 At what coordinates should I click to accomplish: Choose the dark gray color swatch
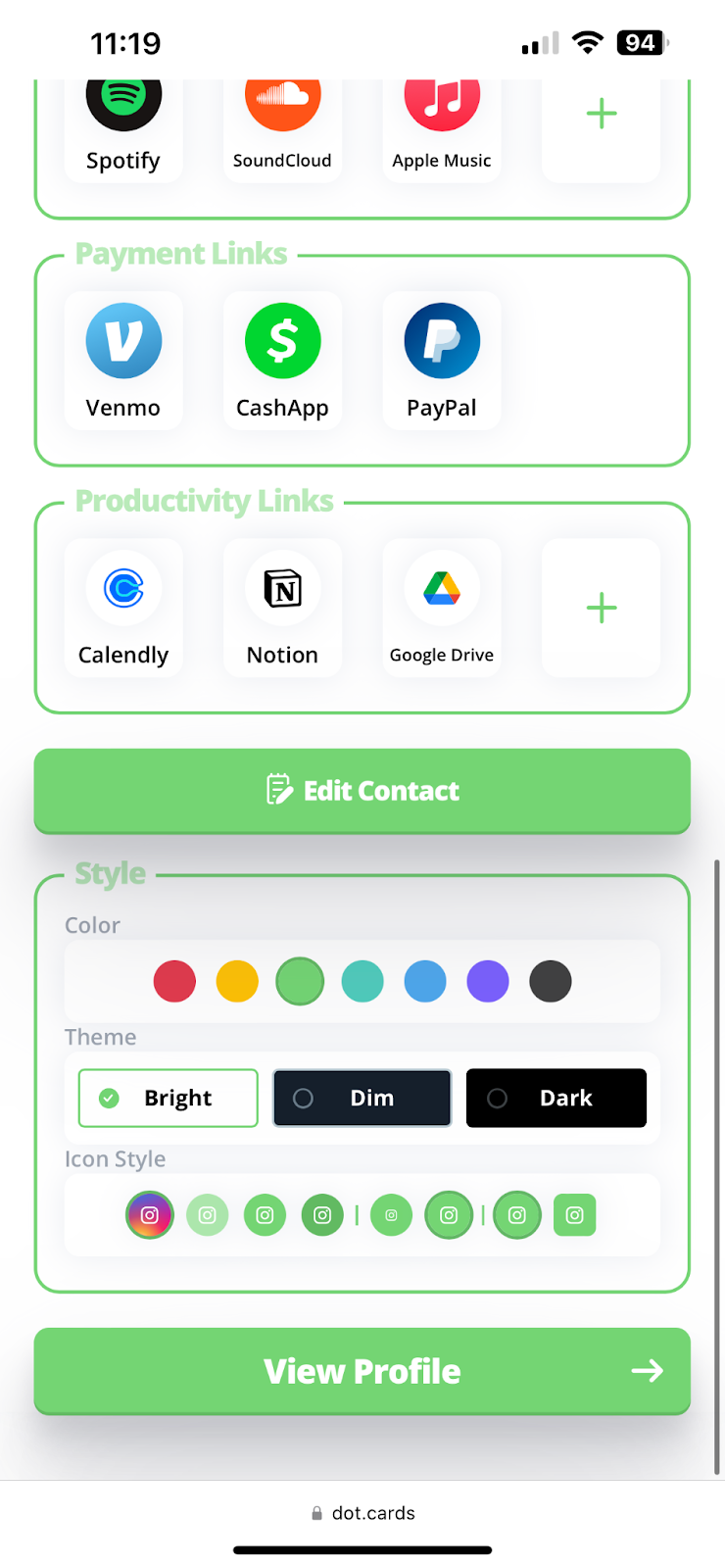(x=551, y=981)
